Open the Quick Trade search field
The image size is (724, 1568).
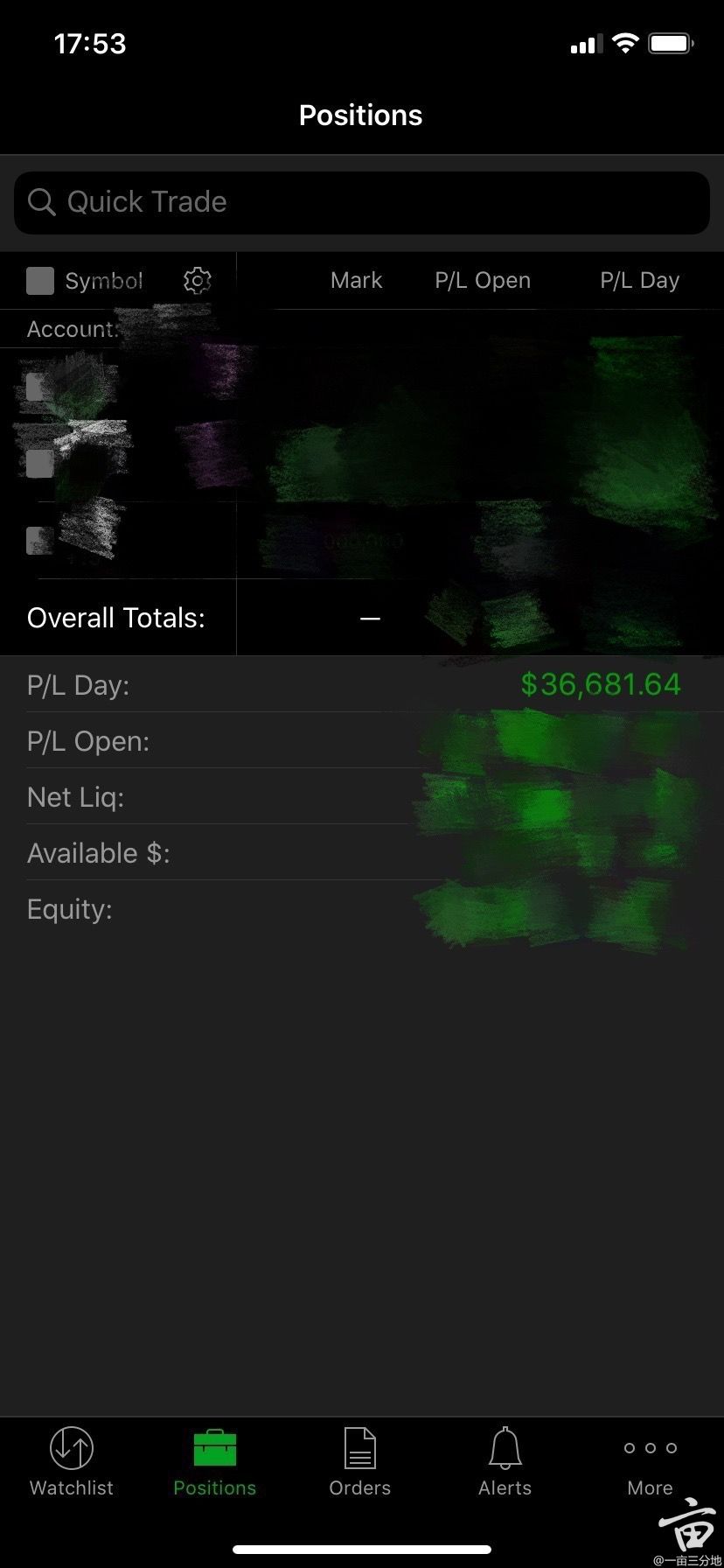[362, 202]
